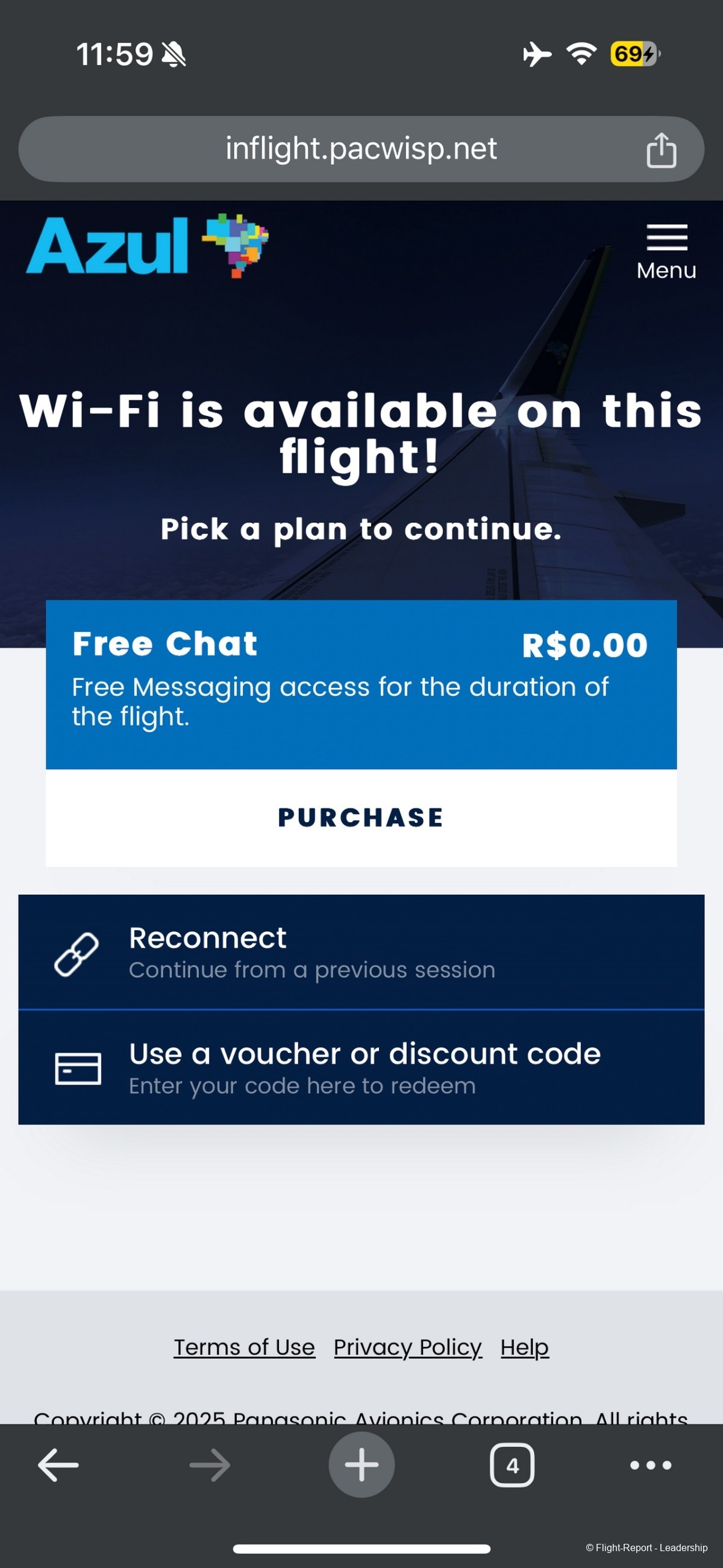Go back to the previous page
Screen dimensions: 723x1568
click(x=58, y=1465)
